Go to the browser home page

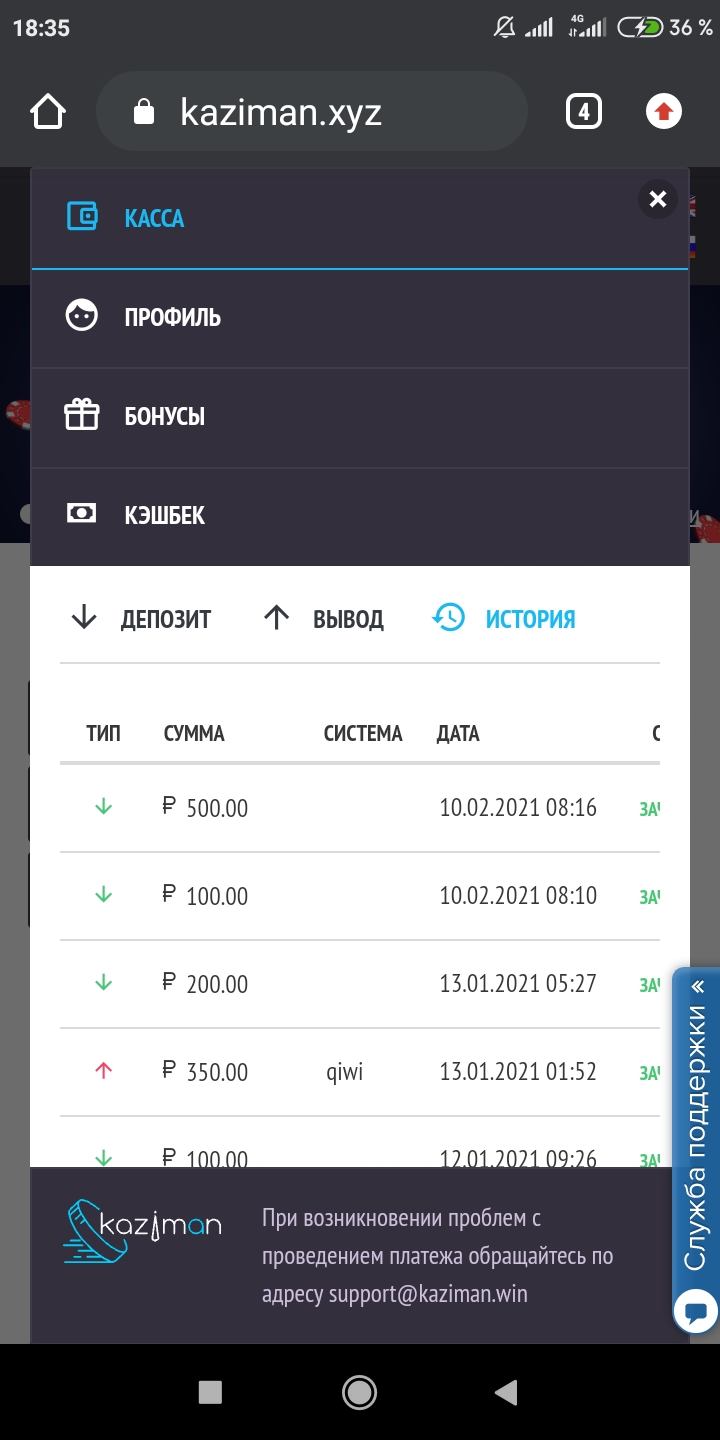point(48,111)
